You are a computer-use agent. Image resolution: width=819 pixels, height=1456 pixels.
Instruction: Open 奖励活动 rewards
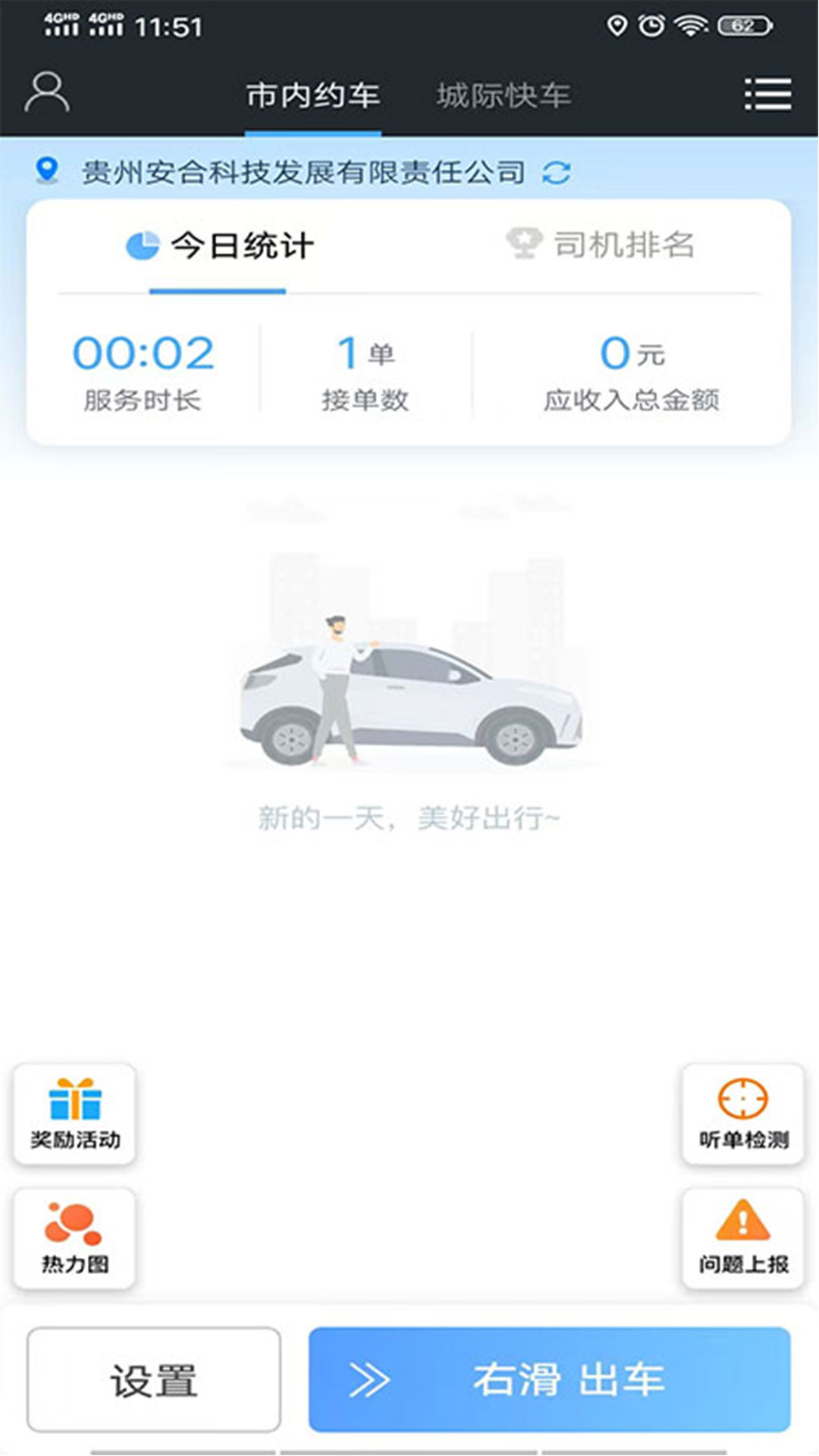(74, 1114)
